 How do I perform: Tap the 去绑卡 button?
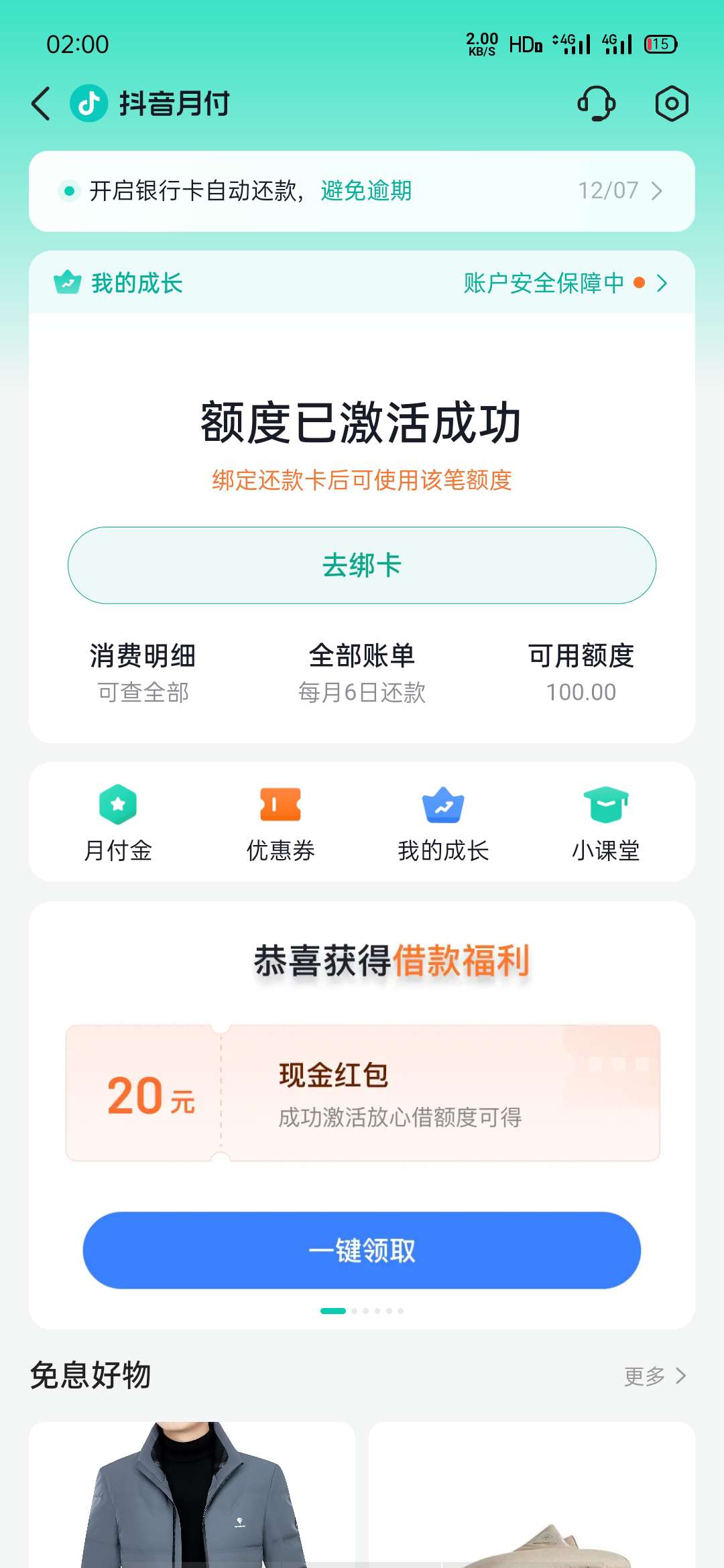pos(362,565)
